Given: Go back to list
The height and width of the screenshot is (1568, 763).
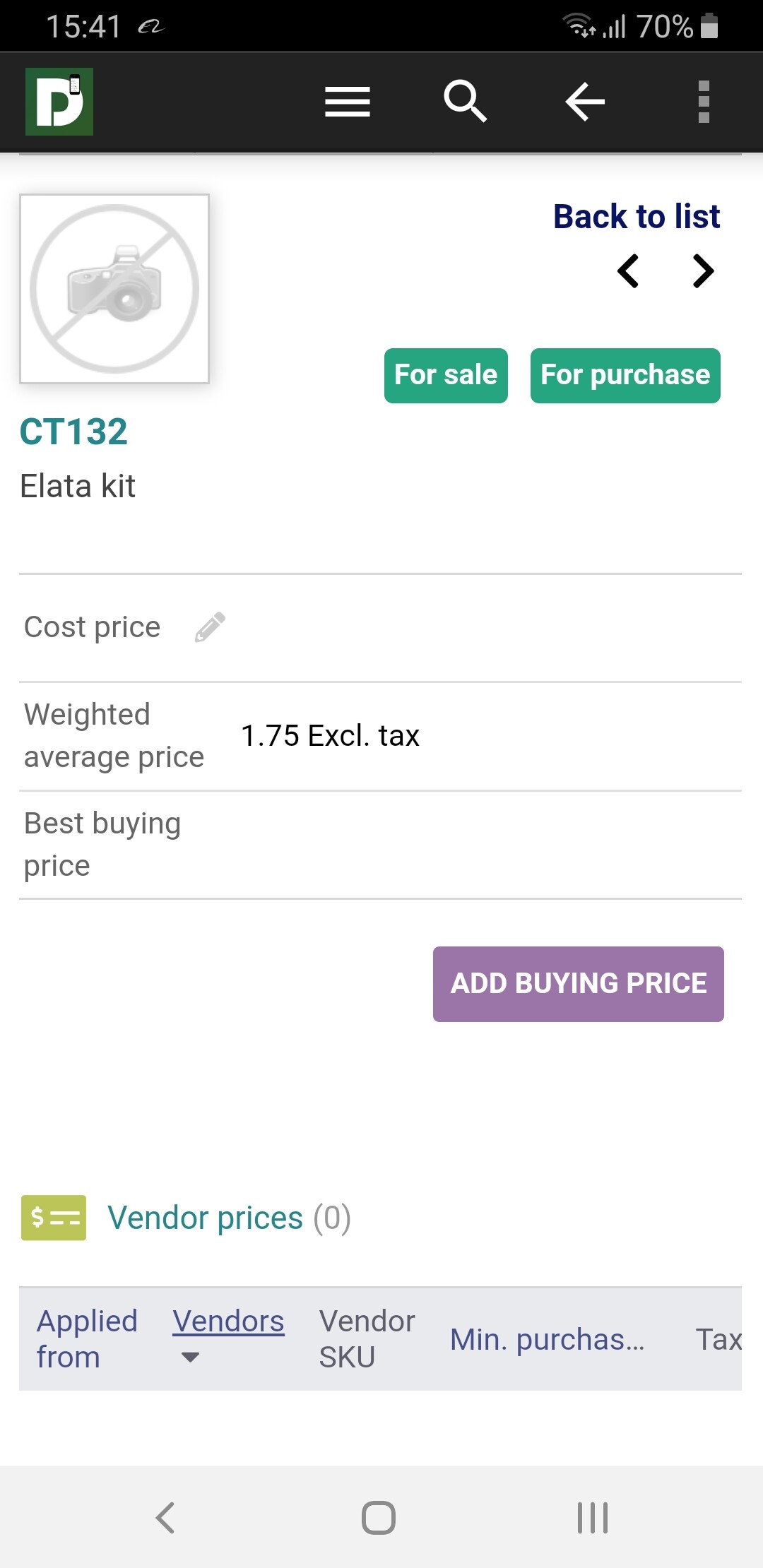Looking at the screenshot, I should pos(636,216).
